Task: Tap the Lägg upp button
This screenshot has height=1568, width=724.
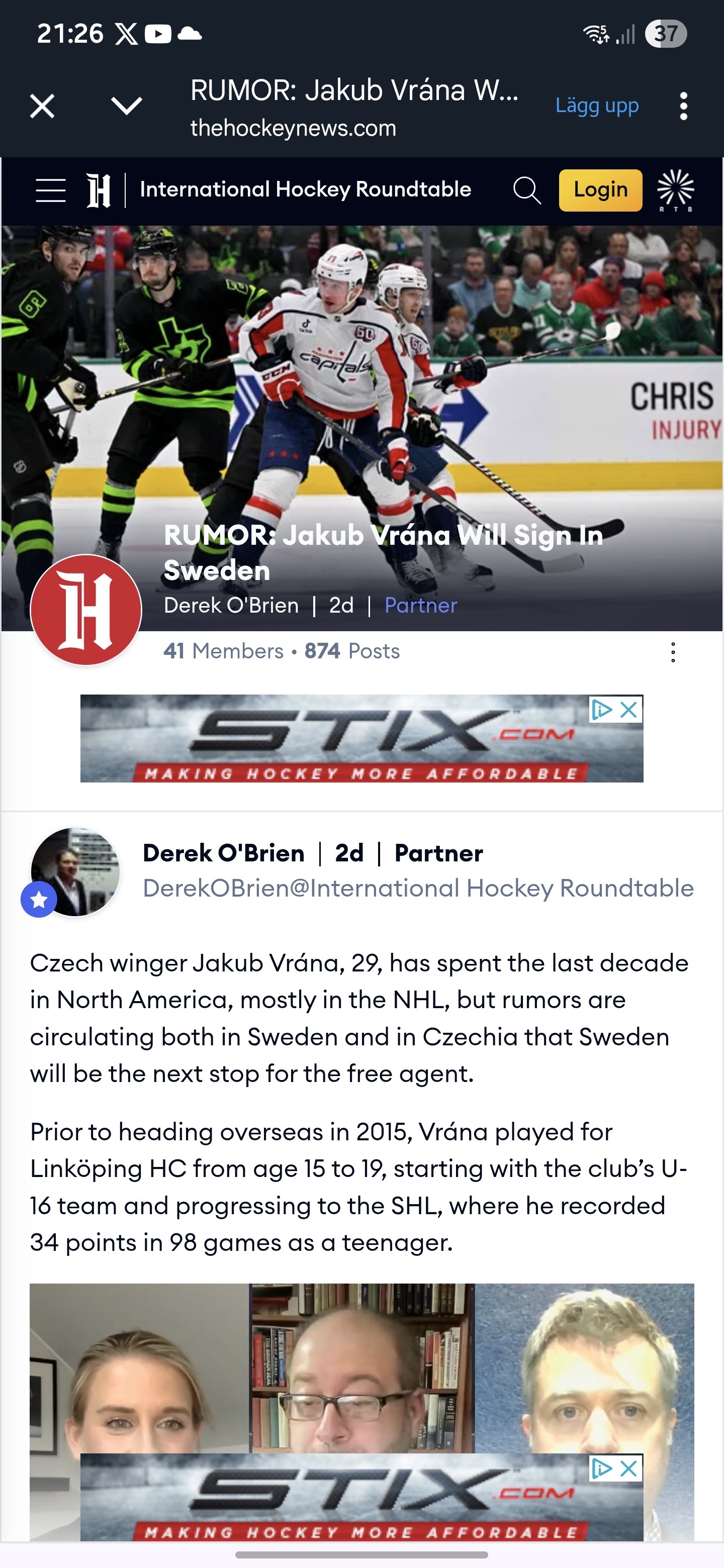Action: point(597,106)
